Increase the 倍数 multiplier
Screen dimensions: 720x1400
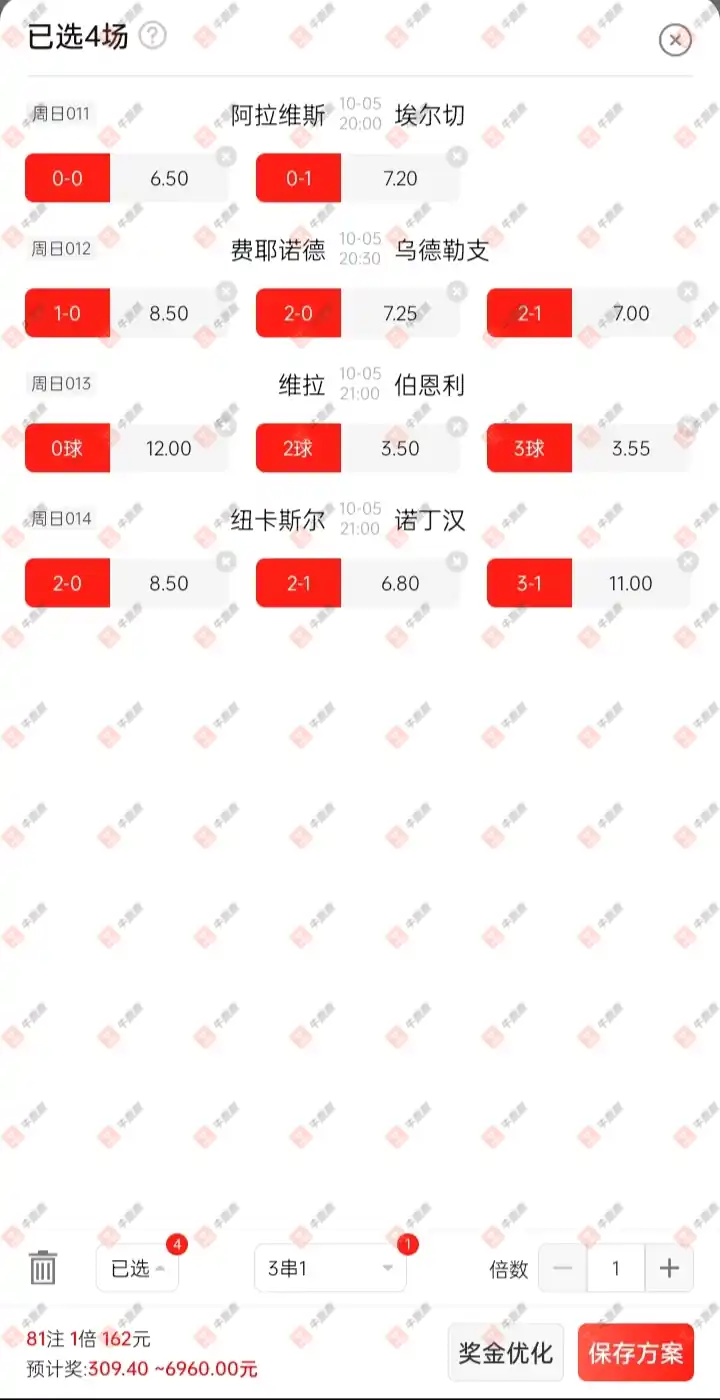point(669,1268)
